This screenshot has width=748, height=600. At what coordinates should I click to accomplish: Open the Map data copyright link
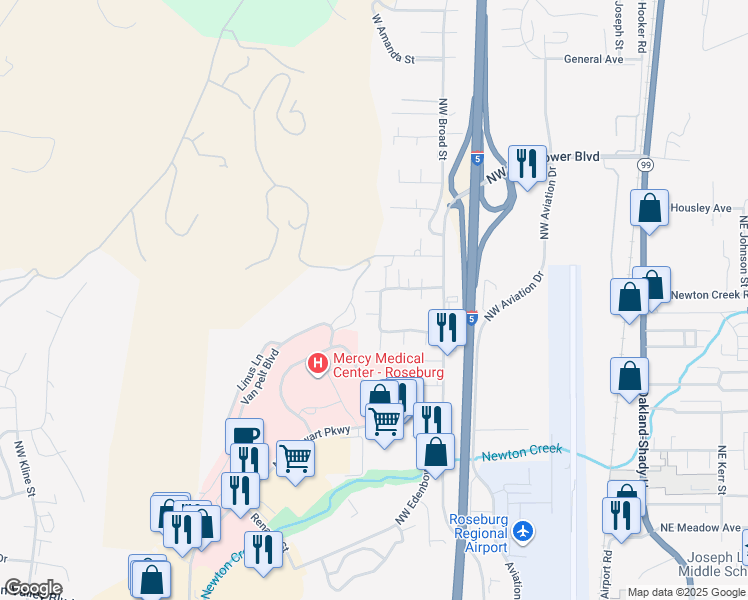[x=684, y=592]
